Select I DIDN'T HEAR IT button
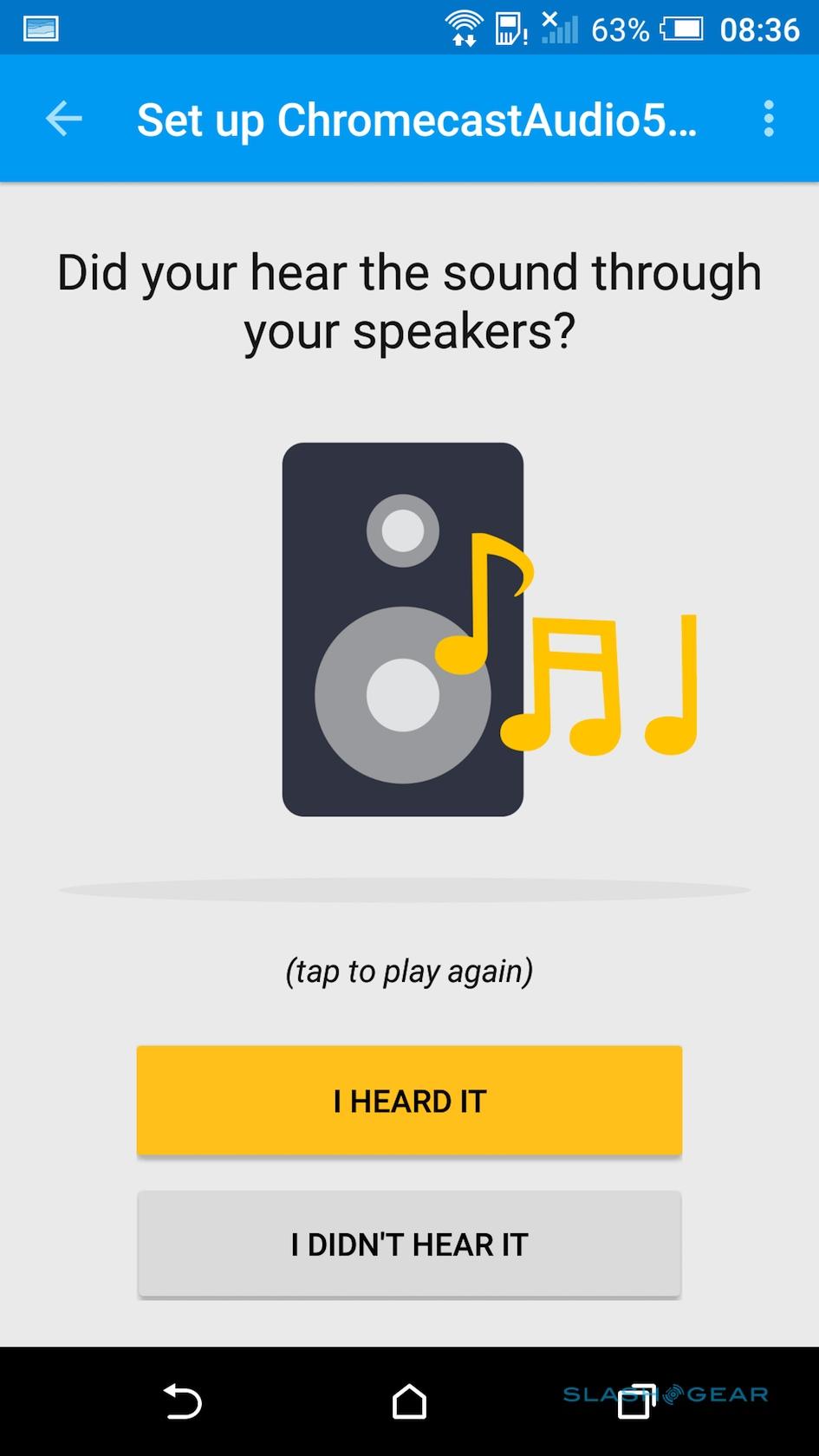Screen dimensions: 819x1456 [x=409, y=1245]
